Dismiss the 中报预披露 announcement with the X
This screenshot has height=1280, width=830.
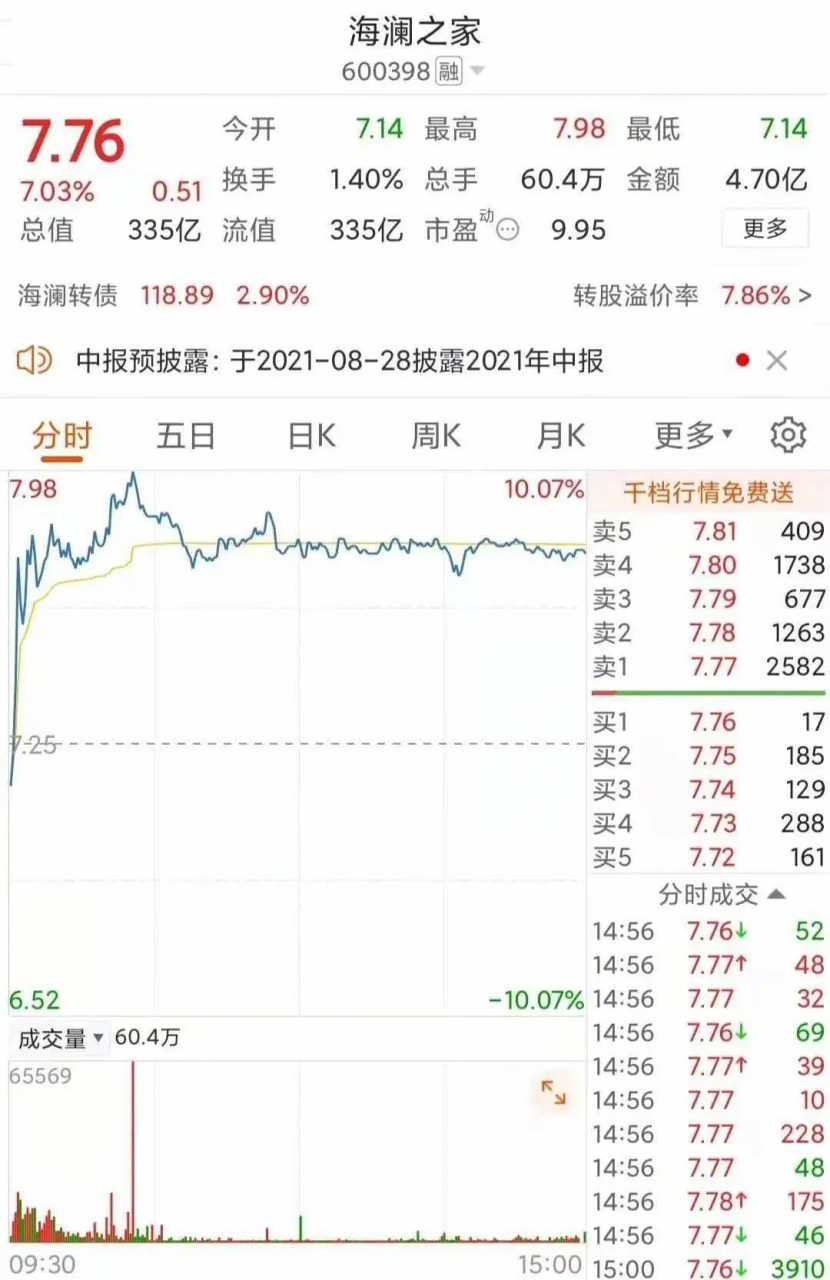(x=778, y=358)
